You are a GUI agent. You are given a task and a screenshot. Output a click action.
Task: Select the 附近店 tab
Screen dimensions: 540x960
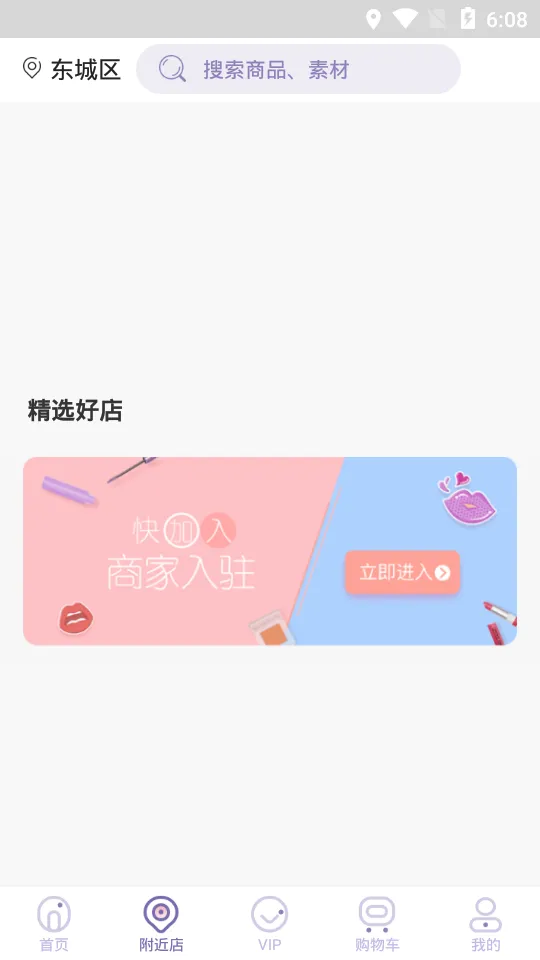pos(161,924)
